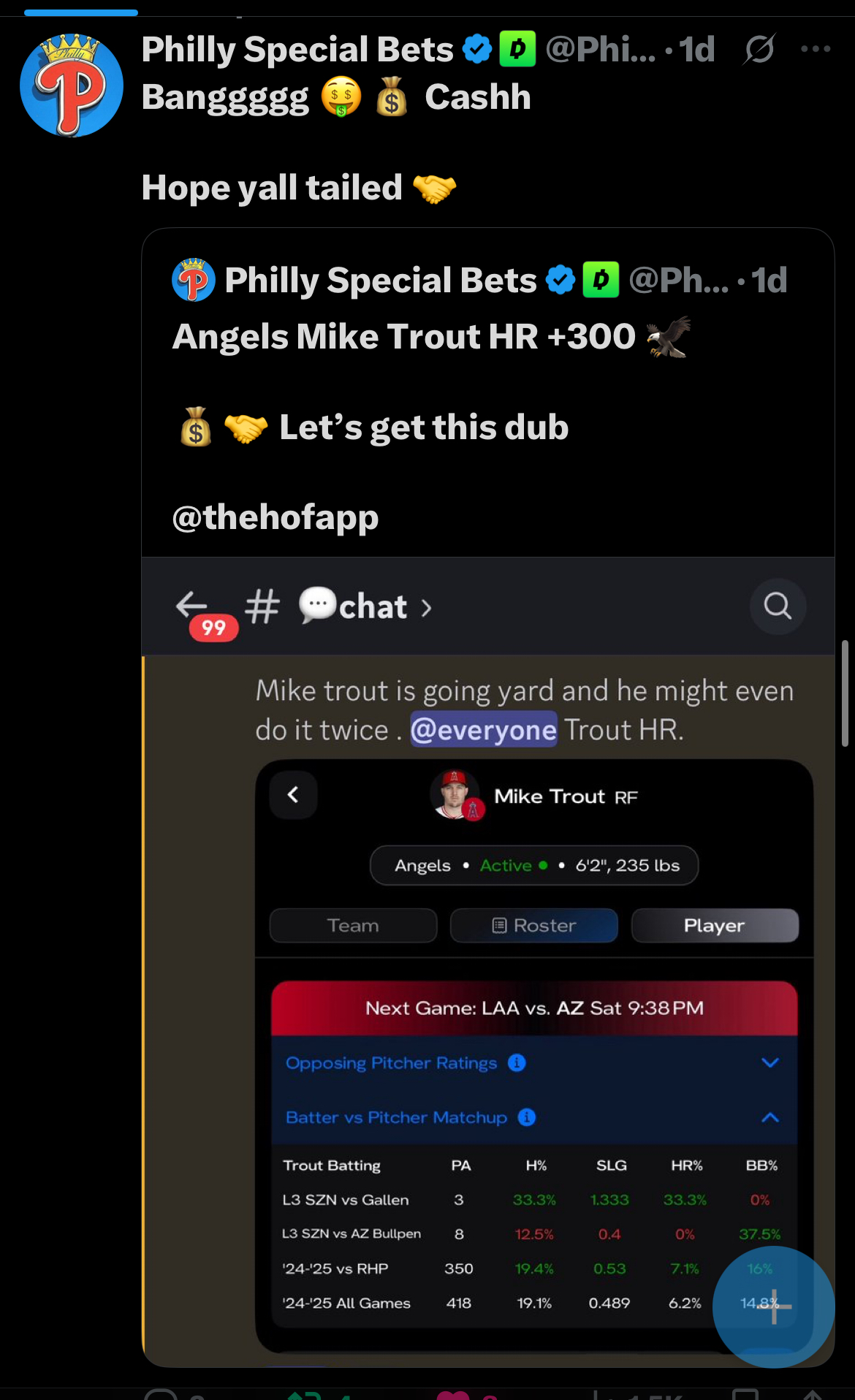Compose a new post
Viewport: 855px width, 1400px height.
pyautogui.click(x=773, y=1306)
